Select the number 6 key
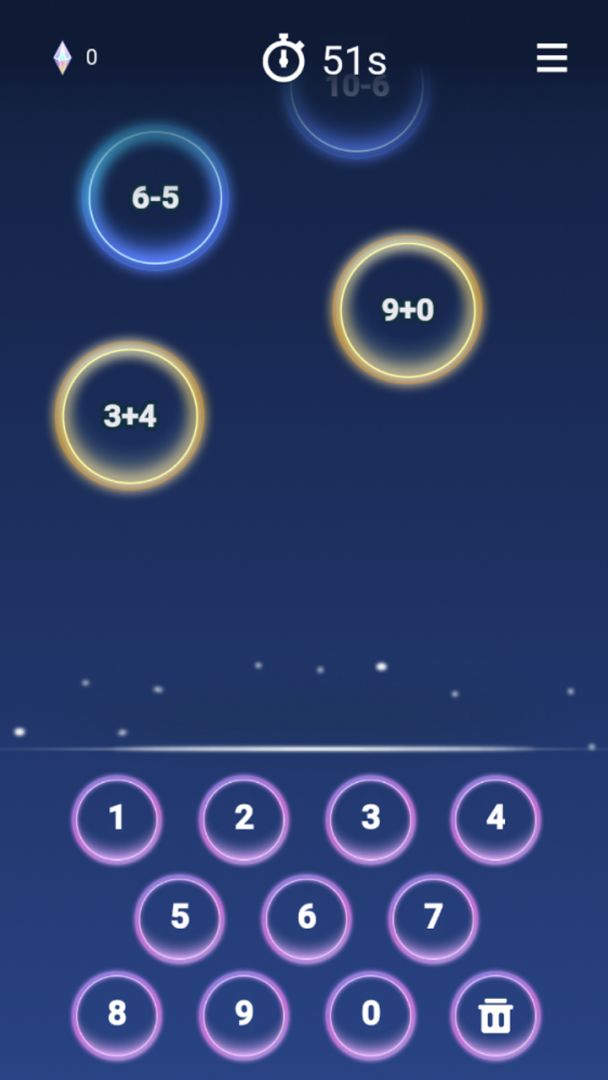The width and height of the screenshot is (608, 1080). point(306,916)
